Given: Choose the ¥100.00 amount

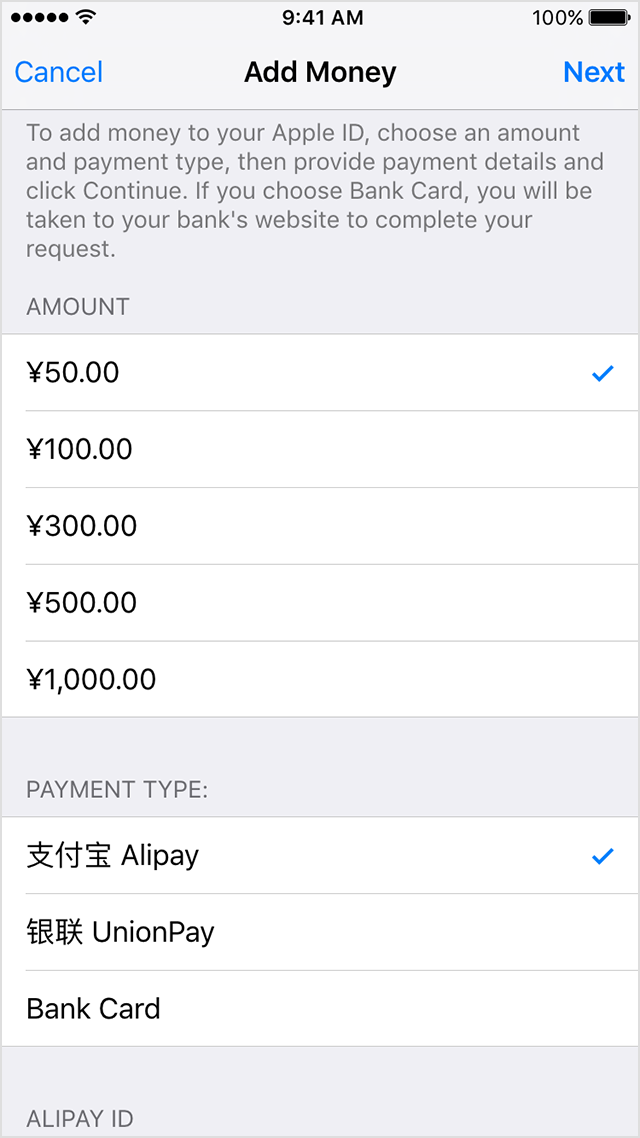Looking at the screenshot, I should point(320,449).
